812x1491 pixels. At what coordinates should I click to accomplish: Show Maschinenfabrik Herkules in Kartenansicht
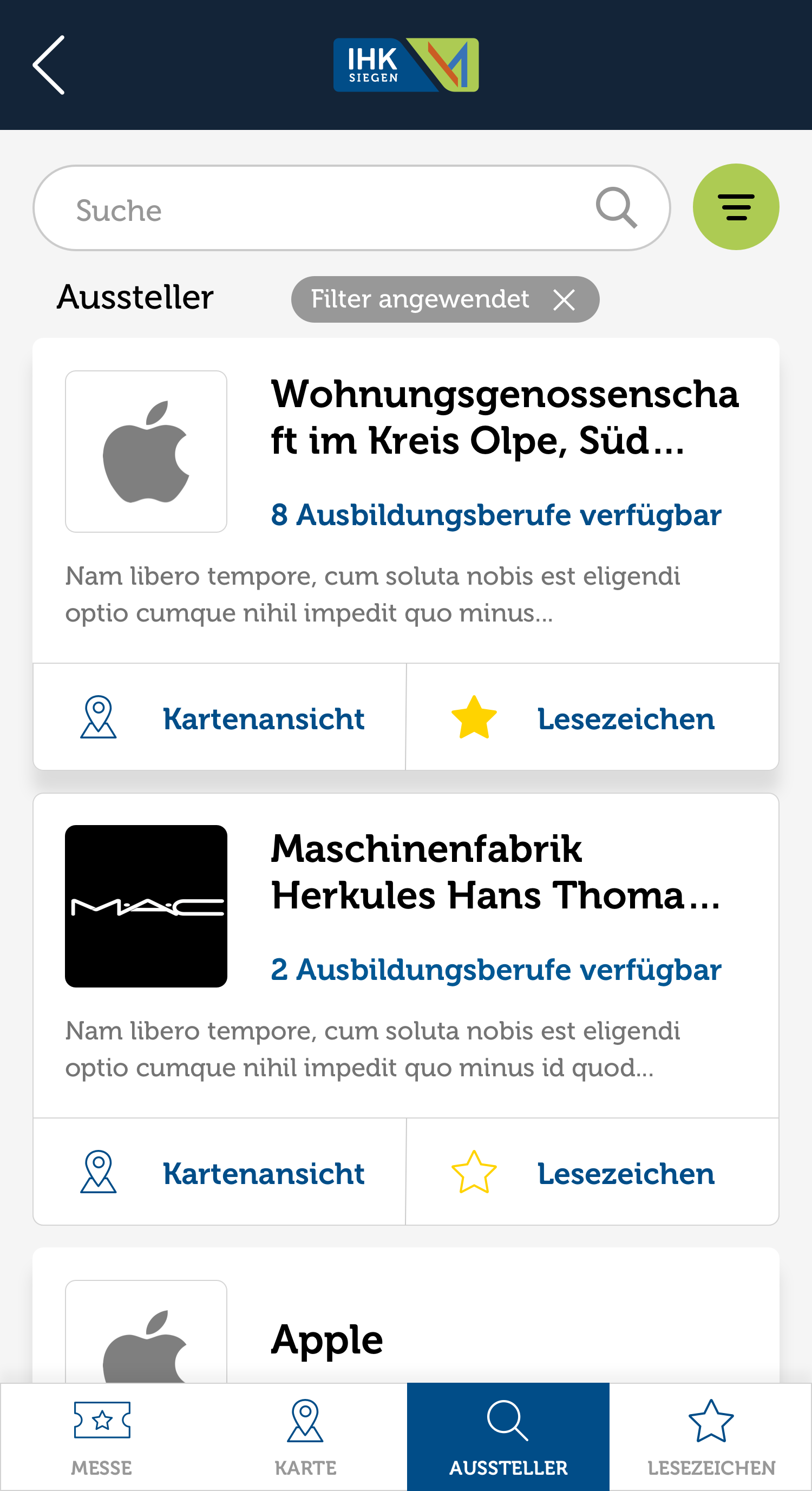[x=219, y=1172]
